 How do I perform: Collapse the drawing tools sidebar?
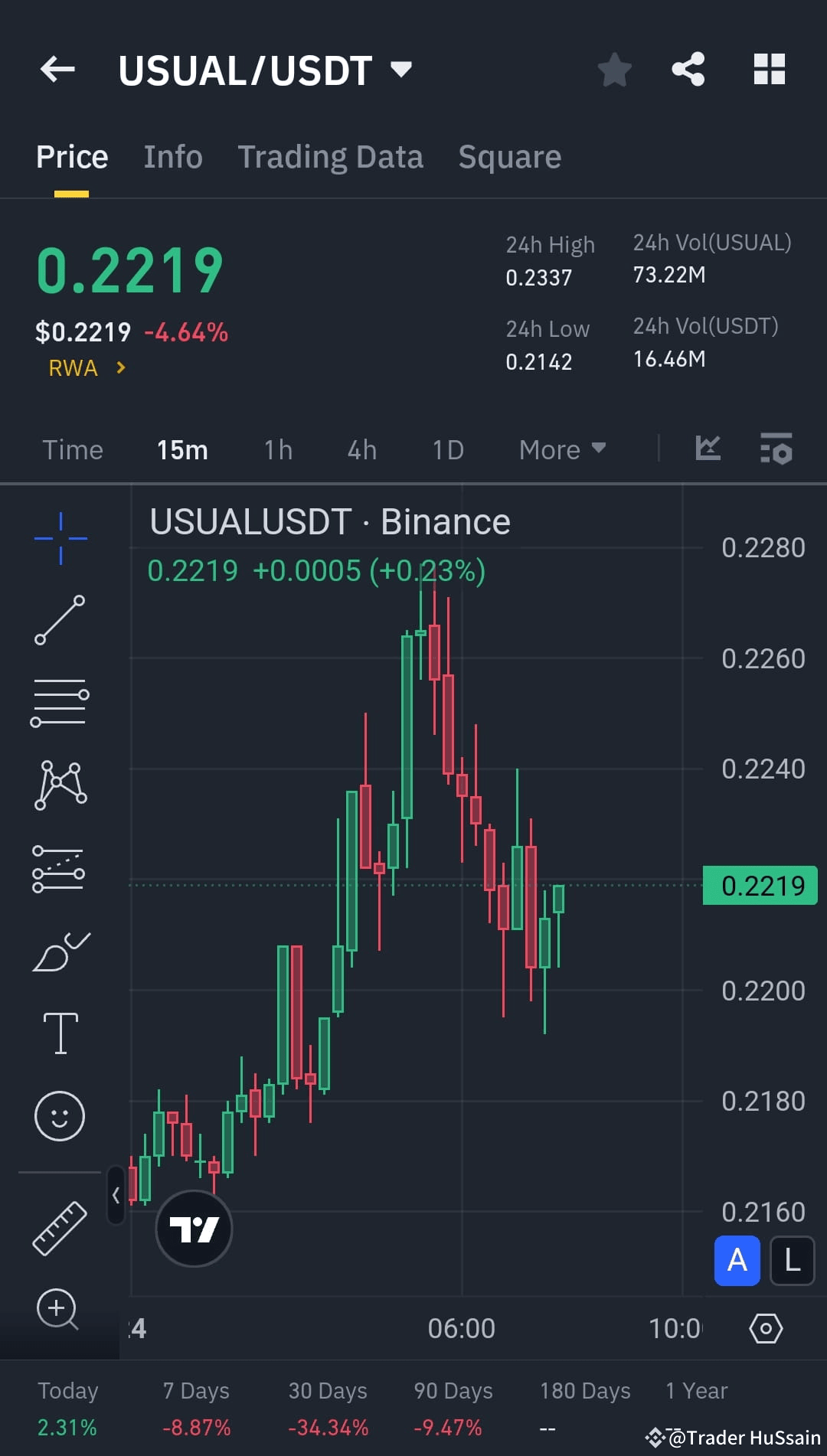116,1195
